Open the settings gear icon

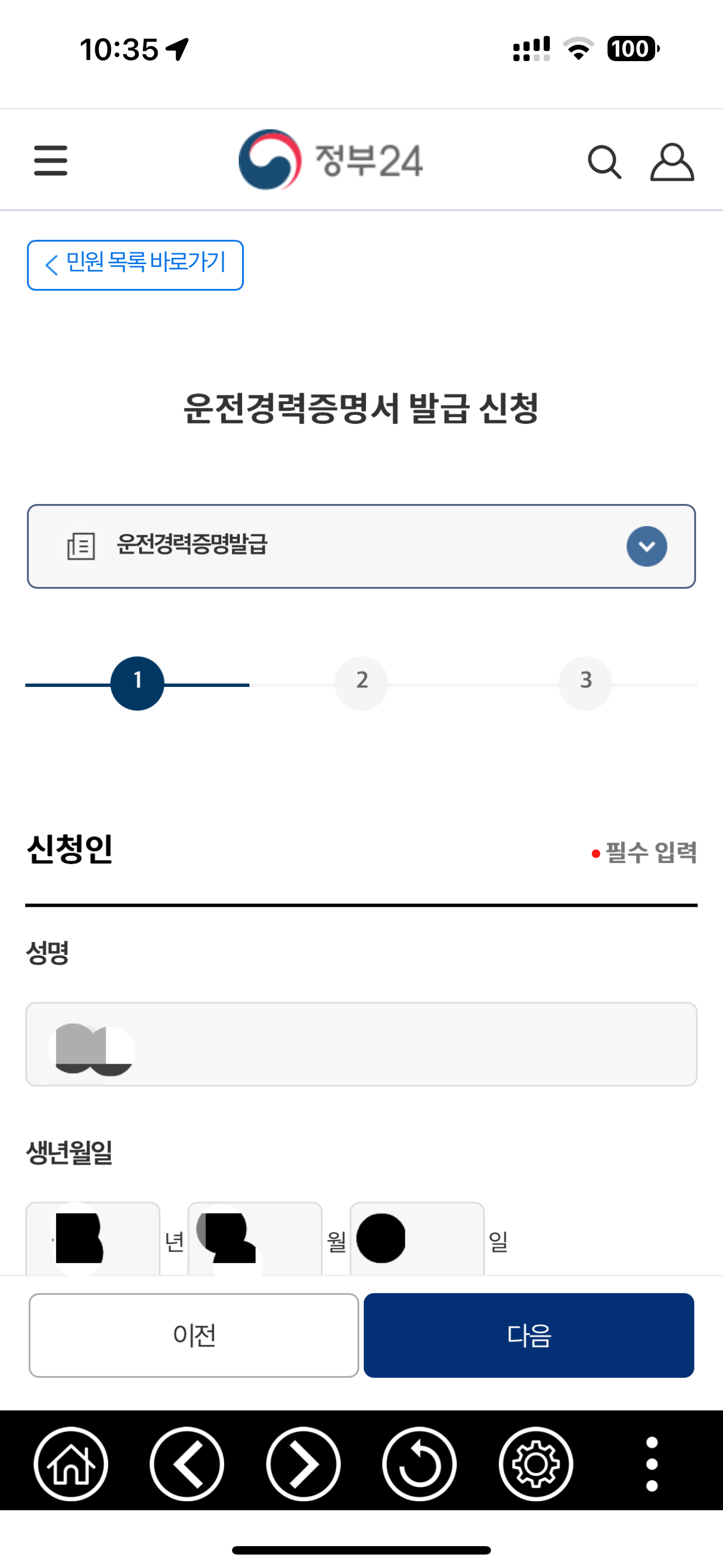click(x=534, y=1464)
